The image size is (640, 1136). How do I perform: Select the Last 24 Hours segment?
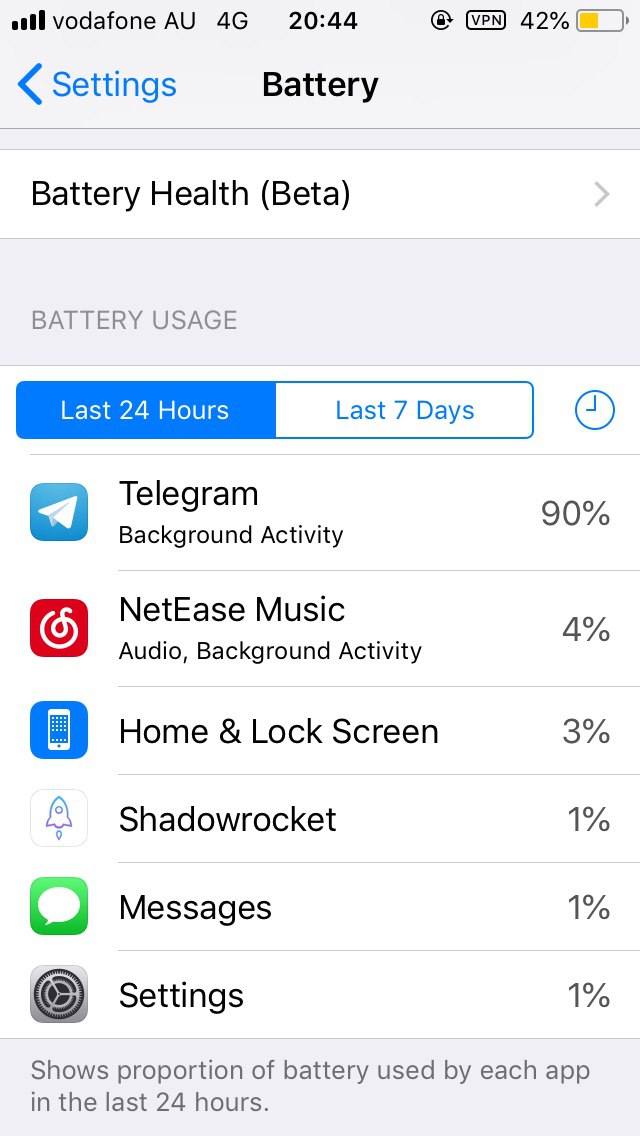click(x=146, y=410)
